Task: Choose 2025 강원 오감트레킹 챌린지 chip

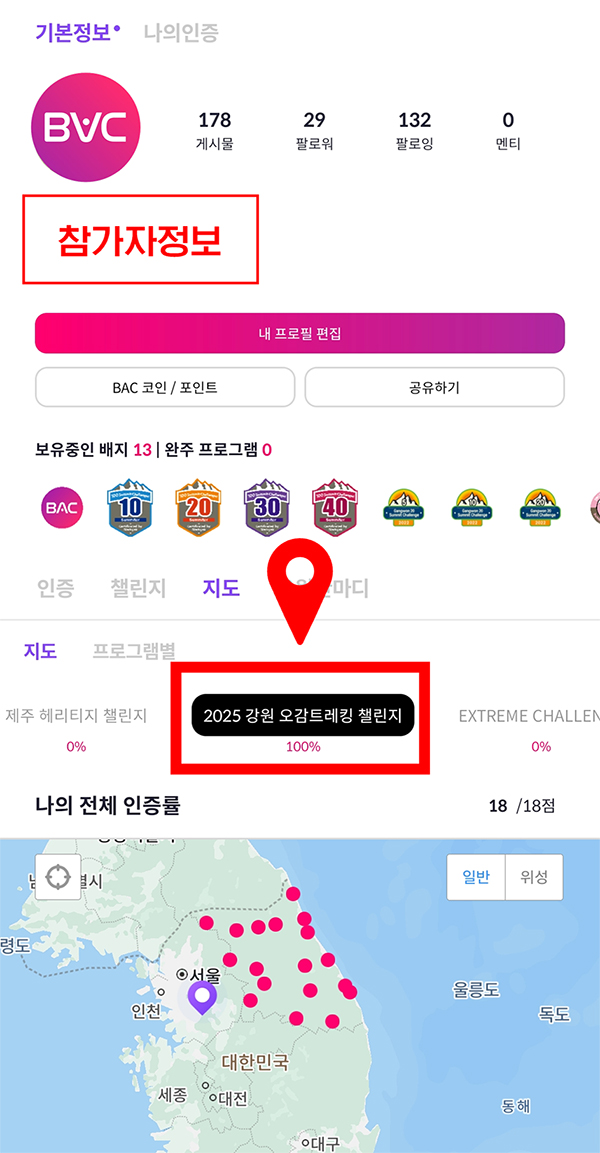Action: point(302,716)
